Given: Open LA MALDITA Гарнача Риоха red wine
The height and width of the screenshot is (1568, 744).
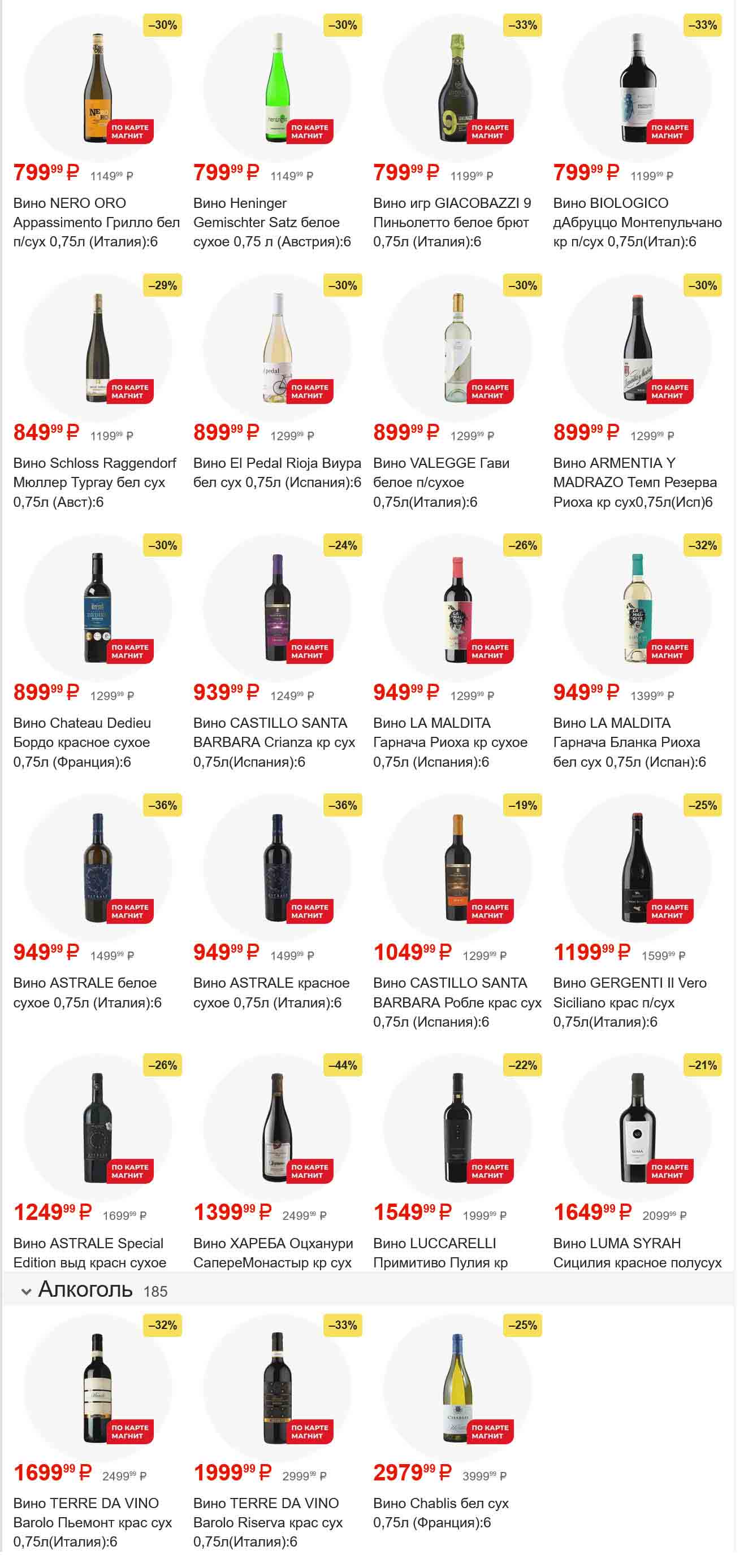Looking at the screenshot, I should coord(450,741).
